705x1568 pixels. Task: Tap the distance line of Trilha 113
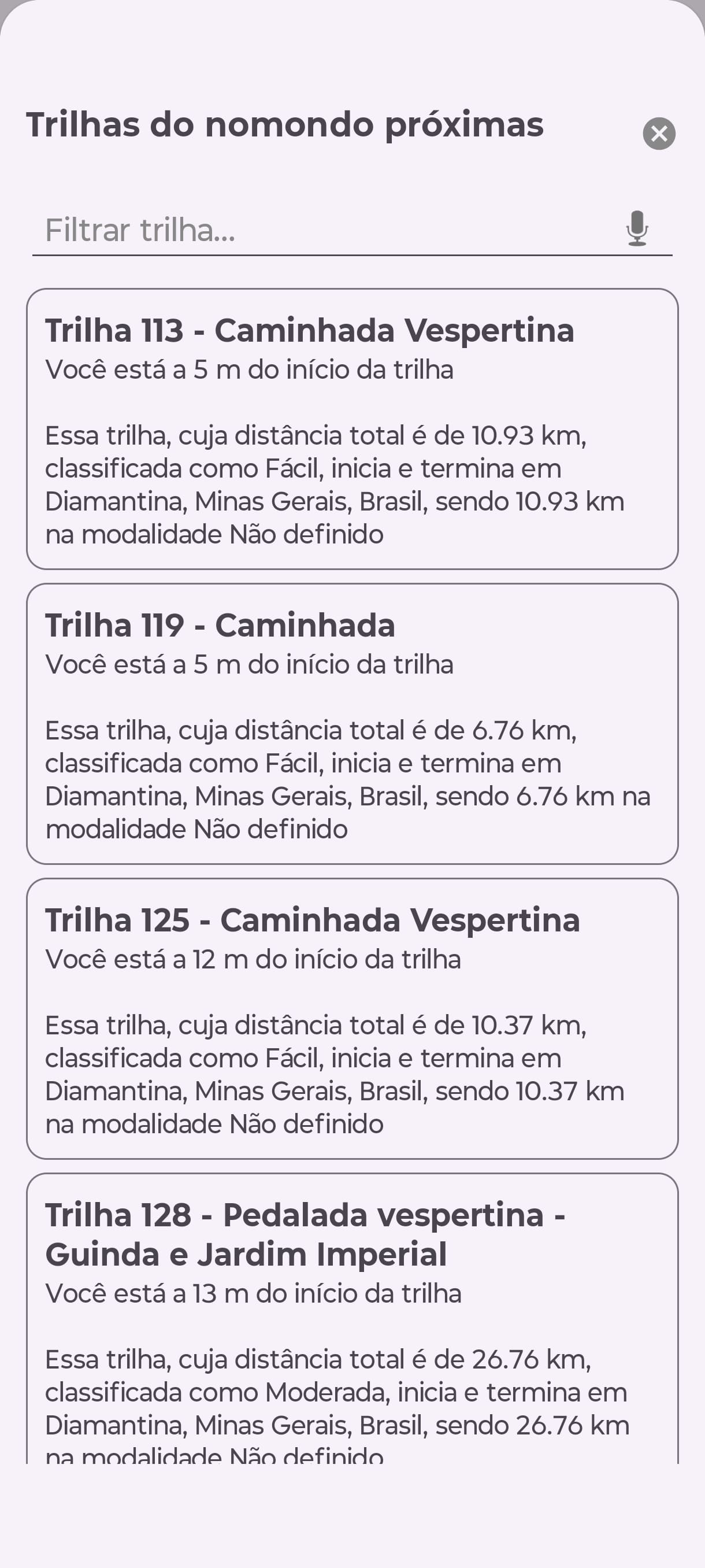click(314, 436)
